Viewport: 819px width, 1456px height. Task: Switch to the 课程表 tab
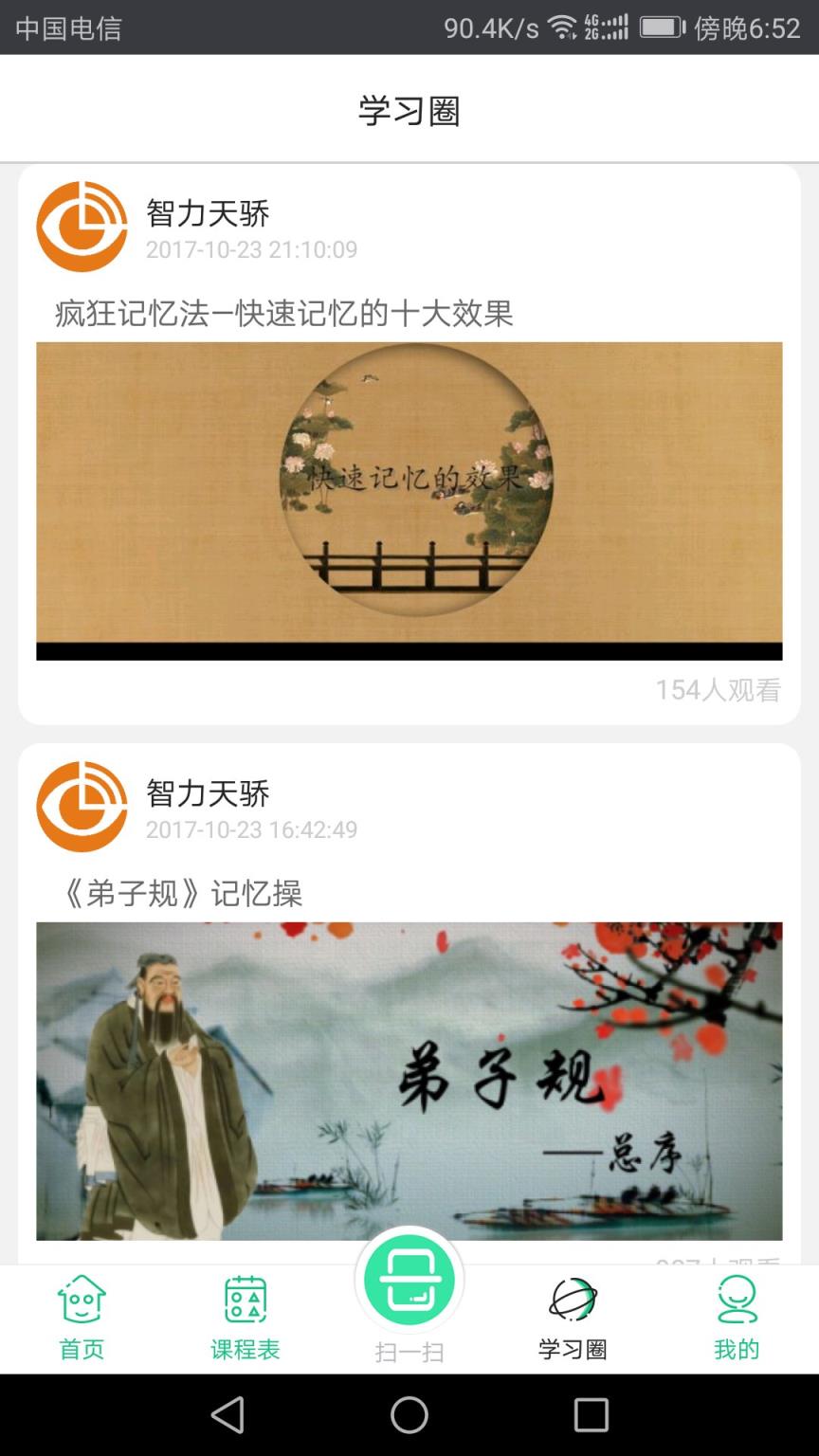[x=244, y=1318]
